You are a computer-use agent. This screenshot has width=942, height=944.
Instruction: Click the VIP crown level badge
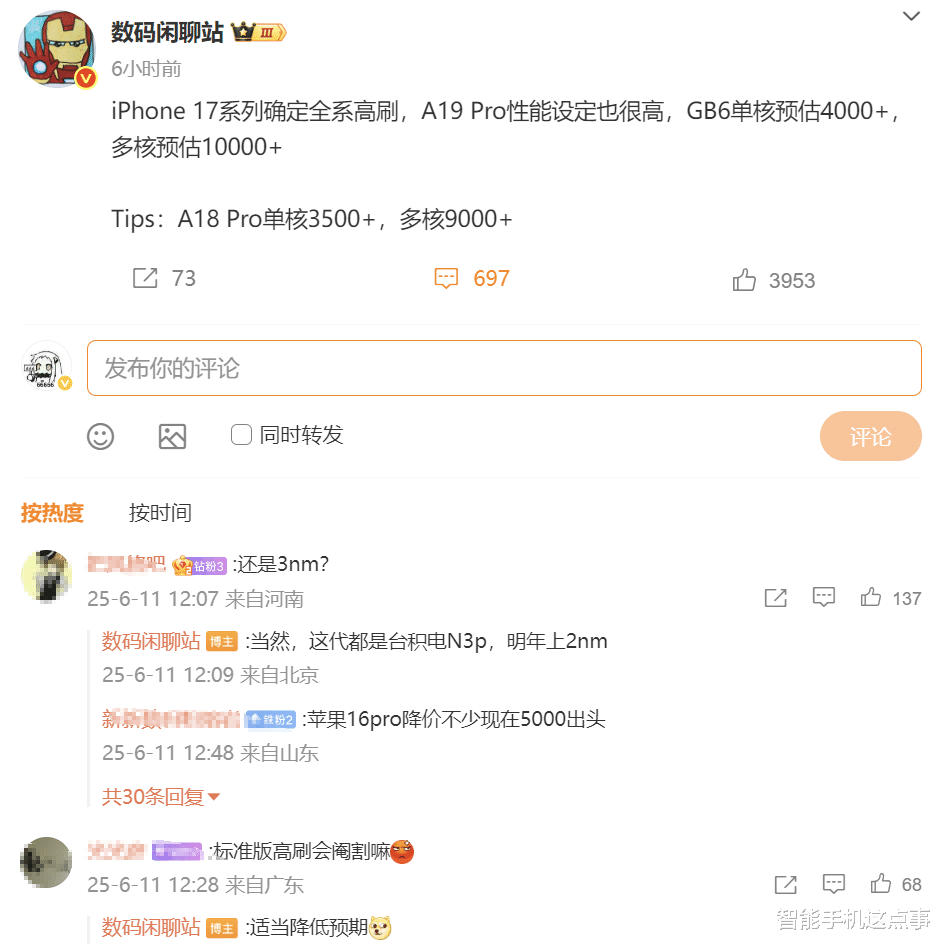258,32
